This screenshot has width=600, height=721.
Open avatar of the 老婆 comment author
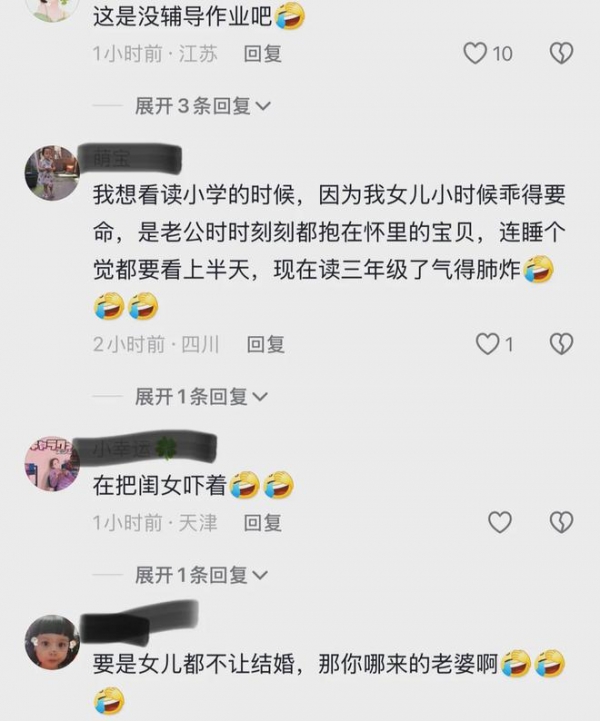click(x=51, y=642)
